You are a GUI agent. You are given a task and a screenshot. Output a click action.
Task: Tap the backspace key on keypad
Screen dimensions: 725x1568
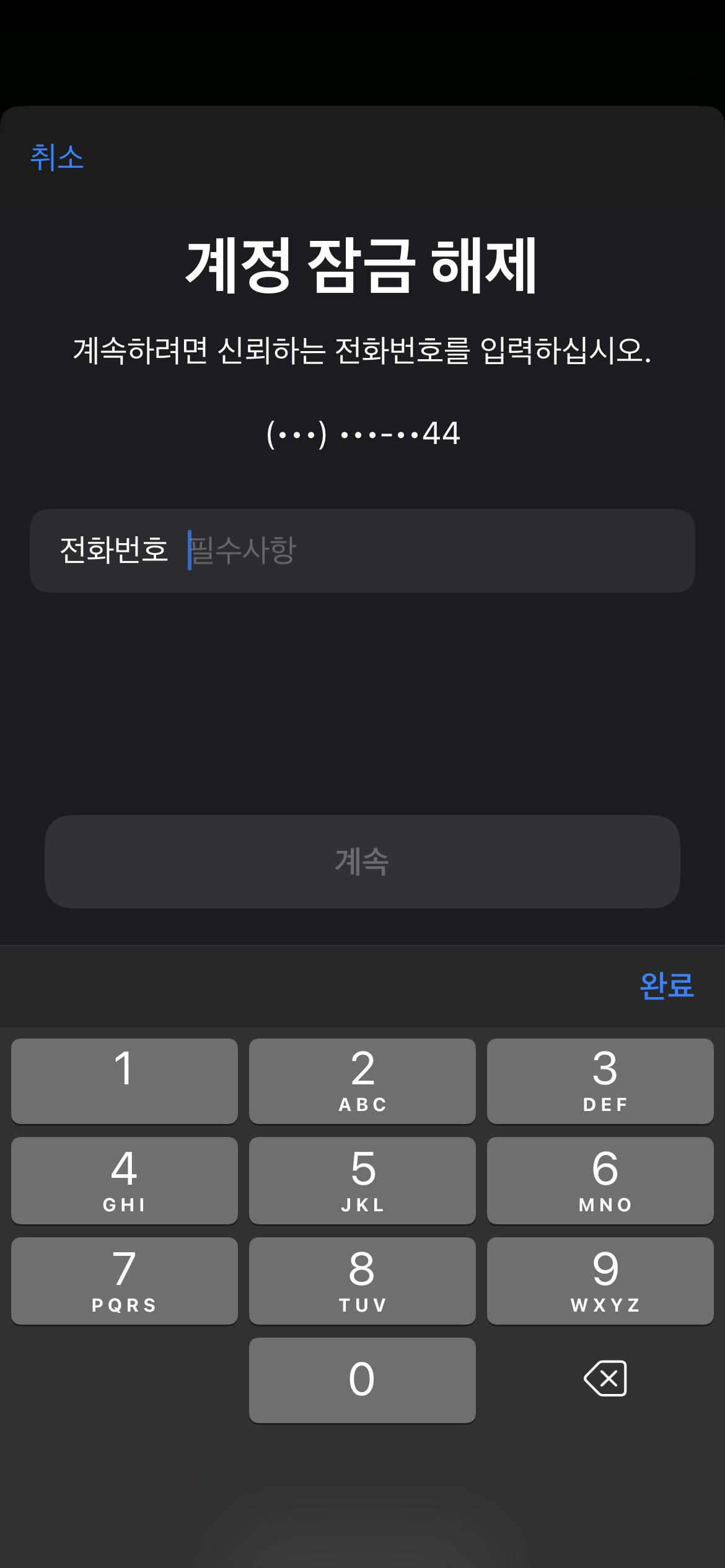605,1379
